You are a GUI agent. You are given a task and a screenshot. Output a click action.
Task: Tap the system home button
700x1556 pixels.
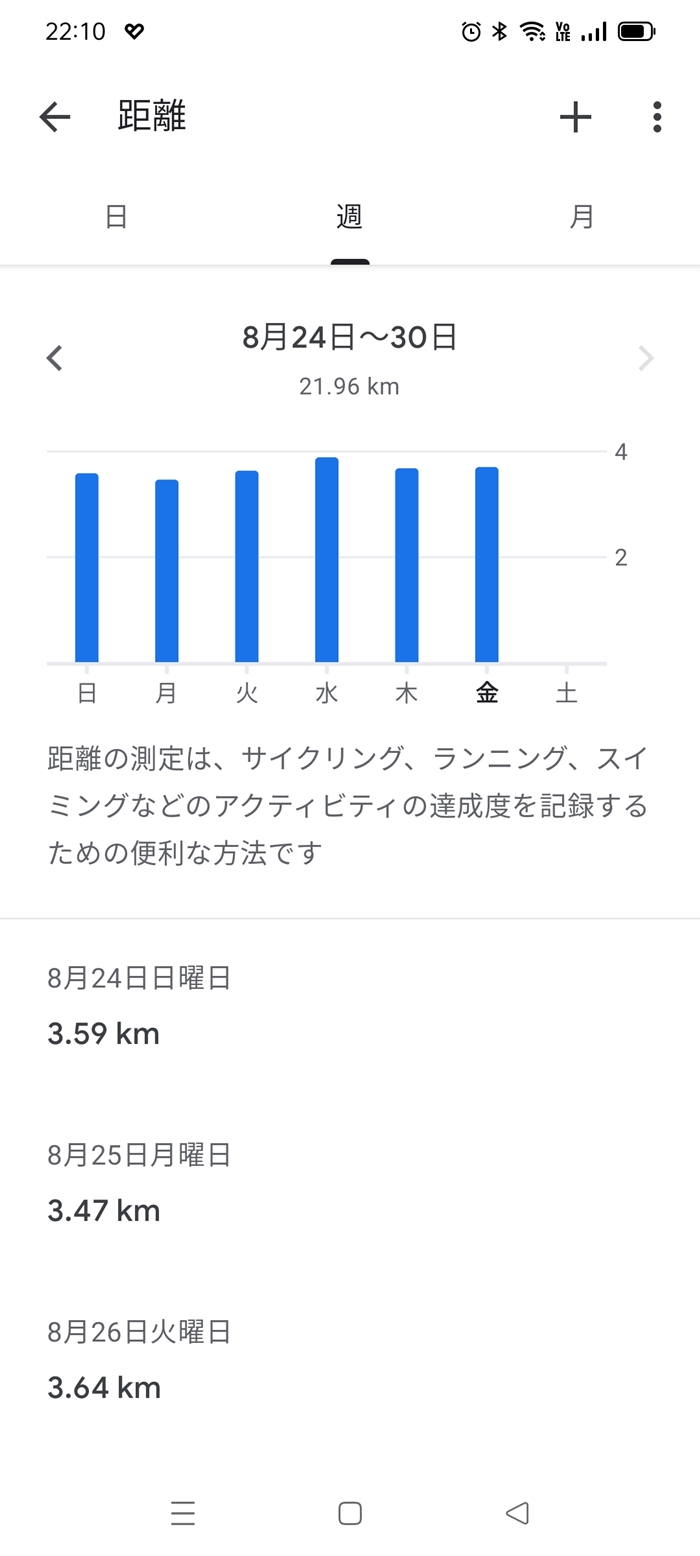tap(350, 1513)
